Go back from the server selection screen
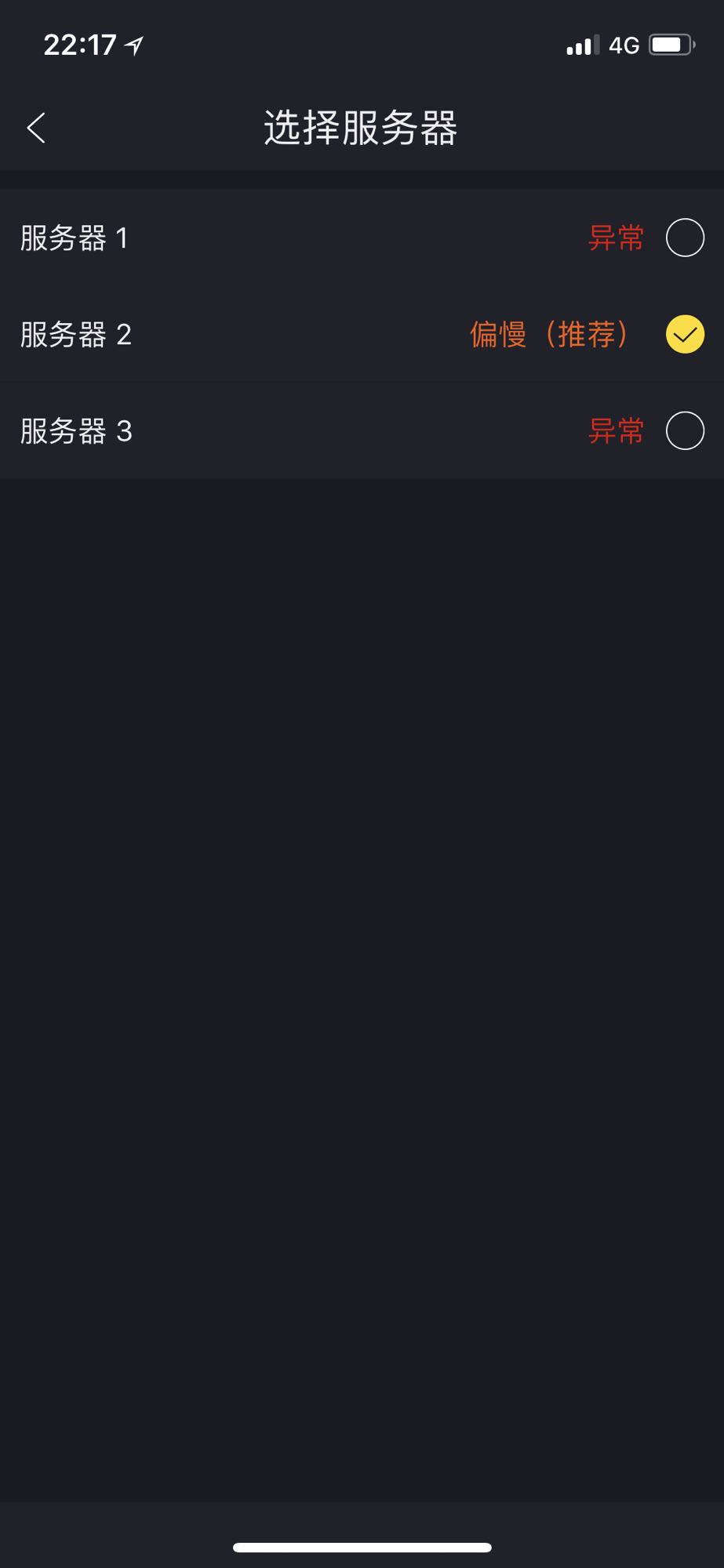Image resolution: width=724 pixels, height=1568 pixels. (x=36, y=128)
